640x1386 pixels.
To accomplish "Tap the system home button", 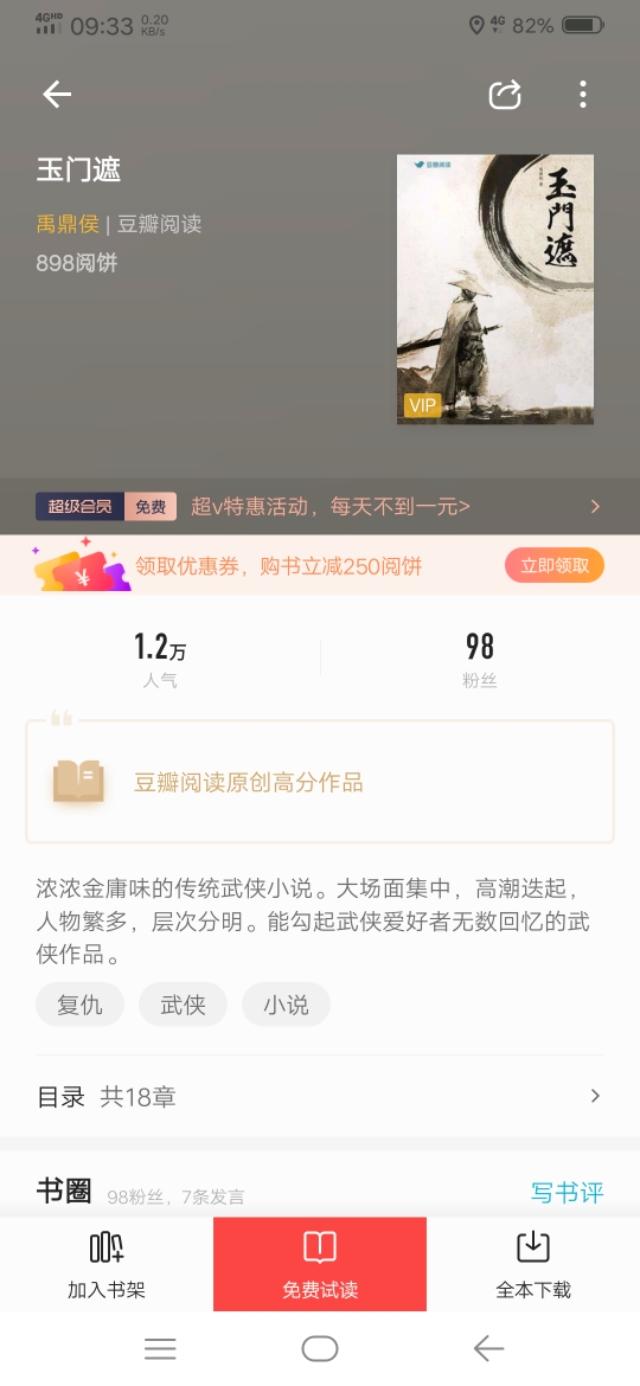I will click(320, 1349).
